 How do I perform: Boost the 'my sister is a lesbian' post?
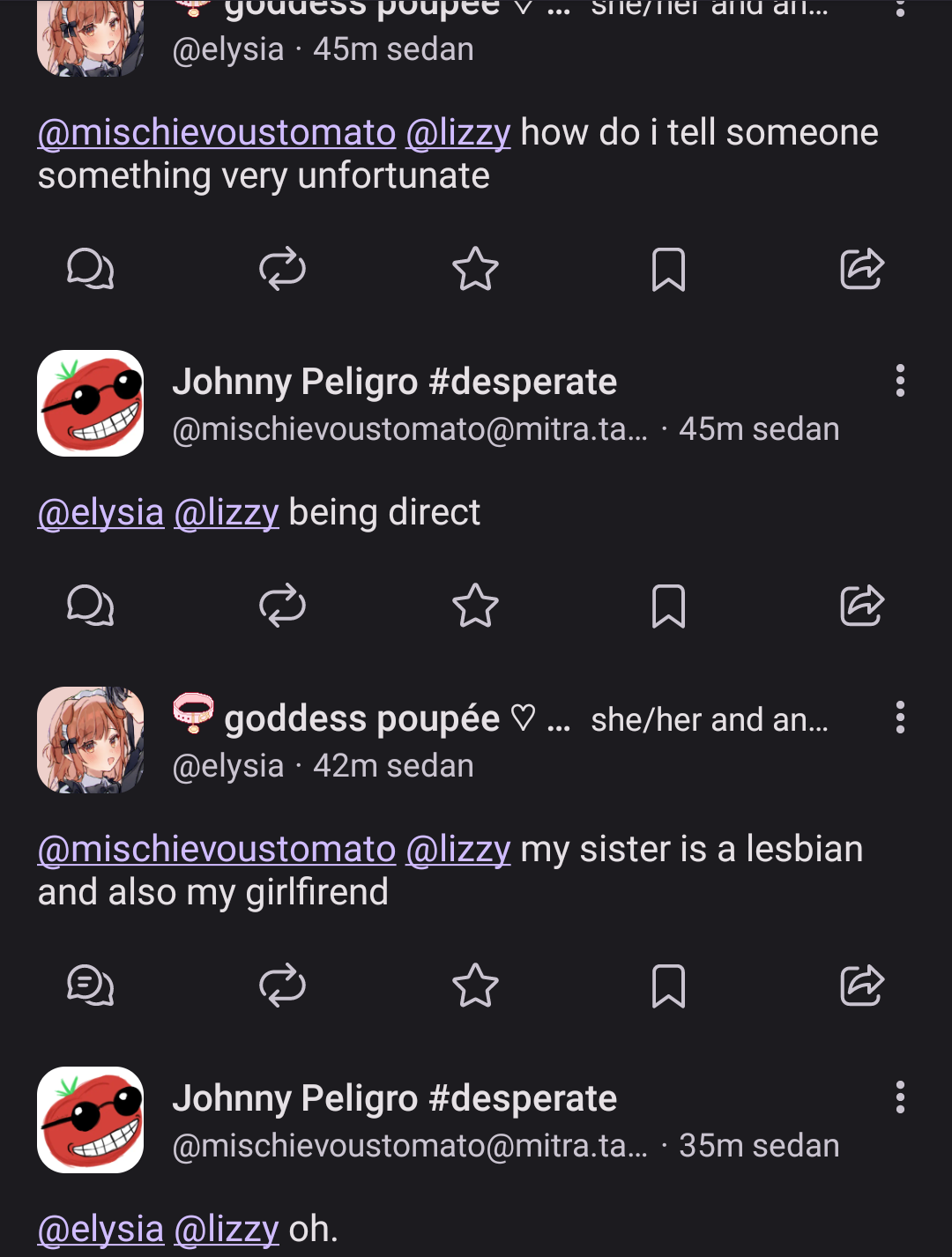pyautogui.click(x=282, y=986)
